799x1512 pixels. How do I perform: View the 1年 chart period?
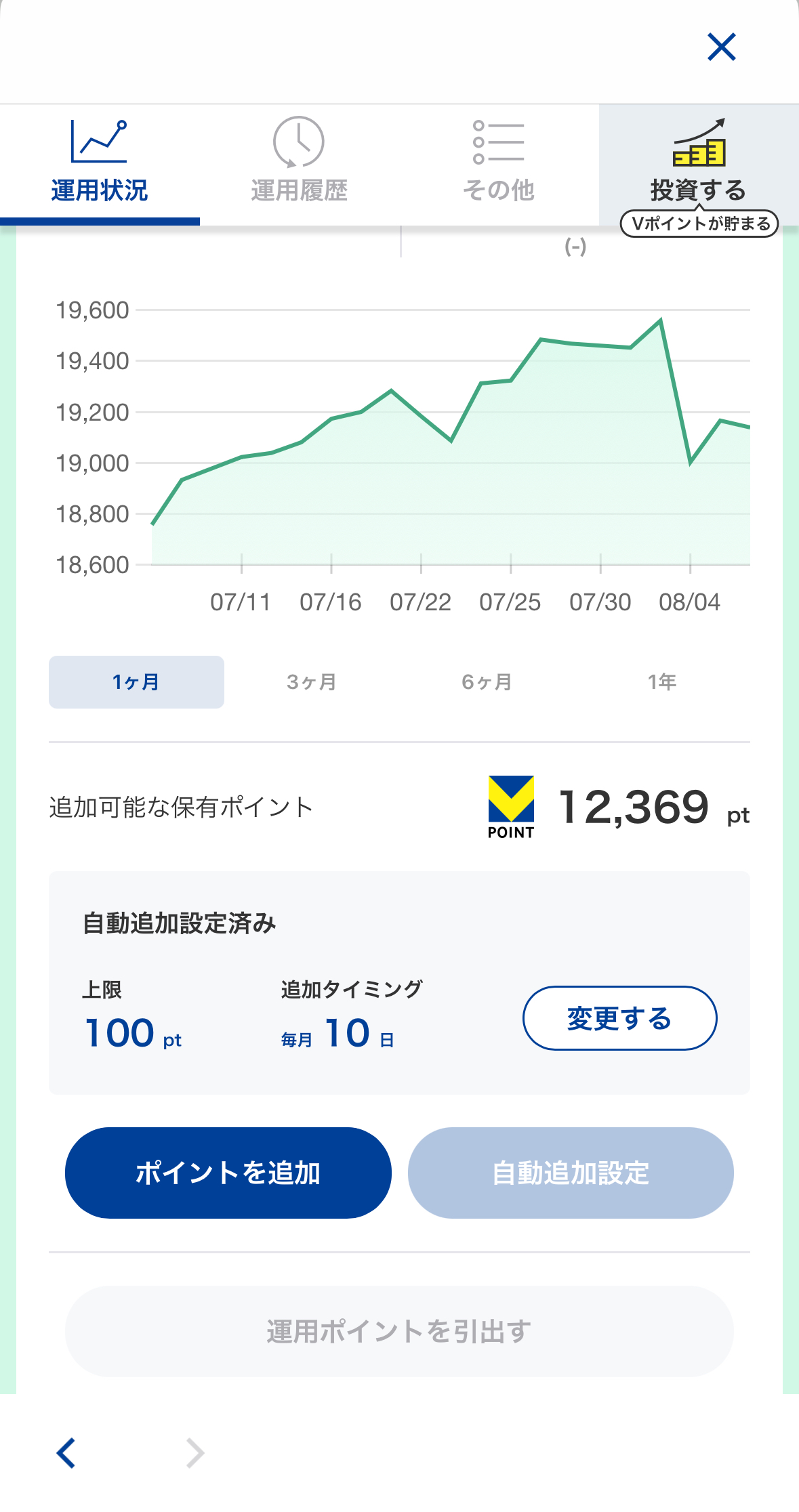[x=662, y=682]
